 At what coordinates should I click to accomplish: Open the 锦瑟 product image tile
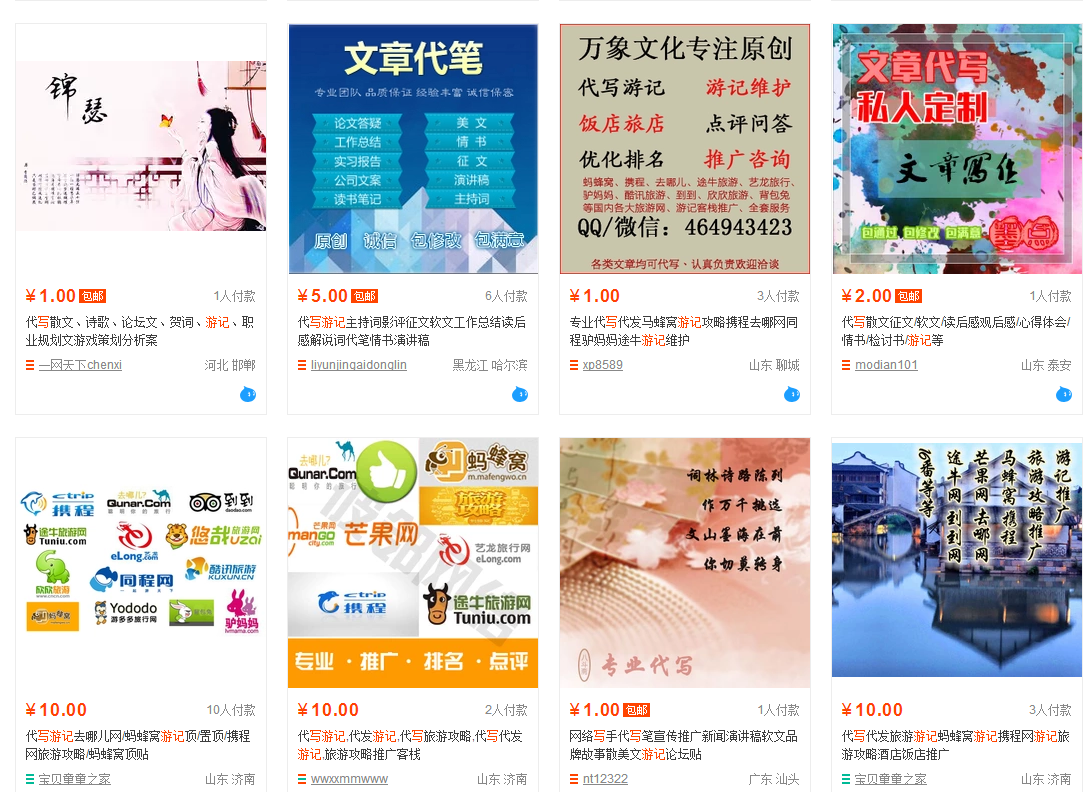[x=141, y=148]
